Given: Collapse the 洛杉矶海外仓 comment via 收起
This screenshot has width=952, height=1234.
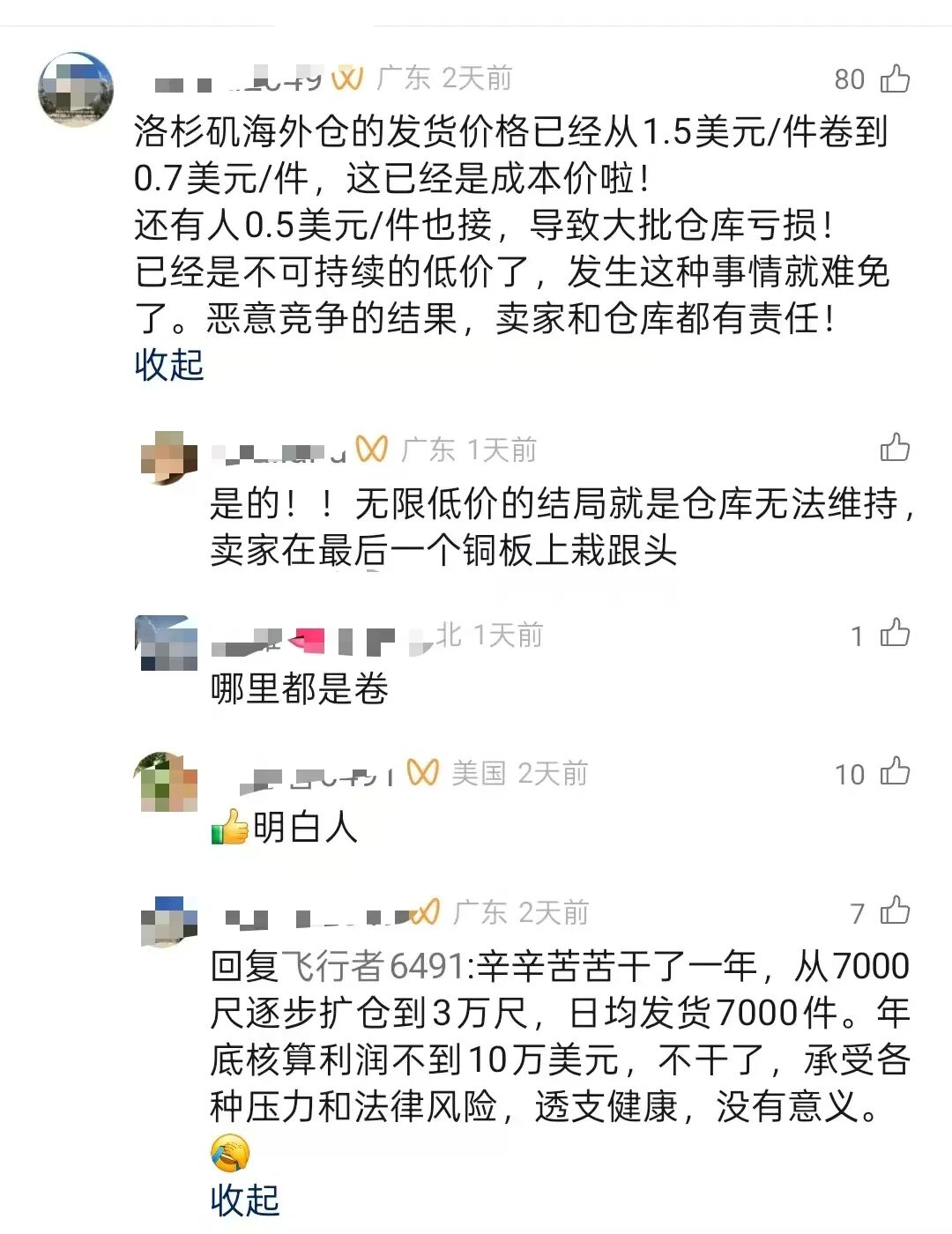Looking at the screenshot, I should coord(168,365).
